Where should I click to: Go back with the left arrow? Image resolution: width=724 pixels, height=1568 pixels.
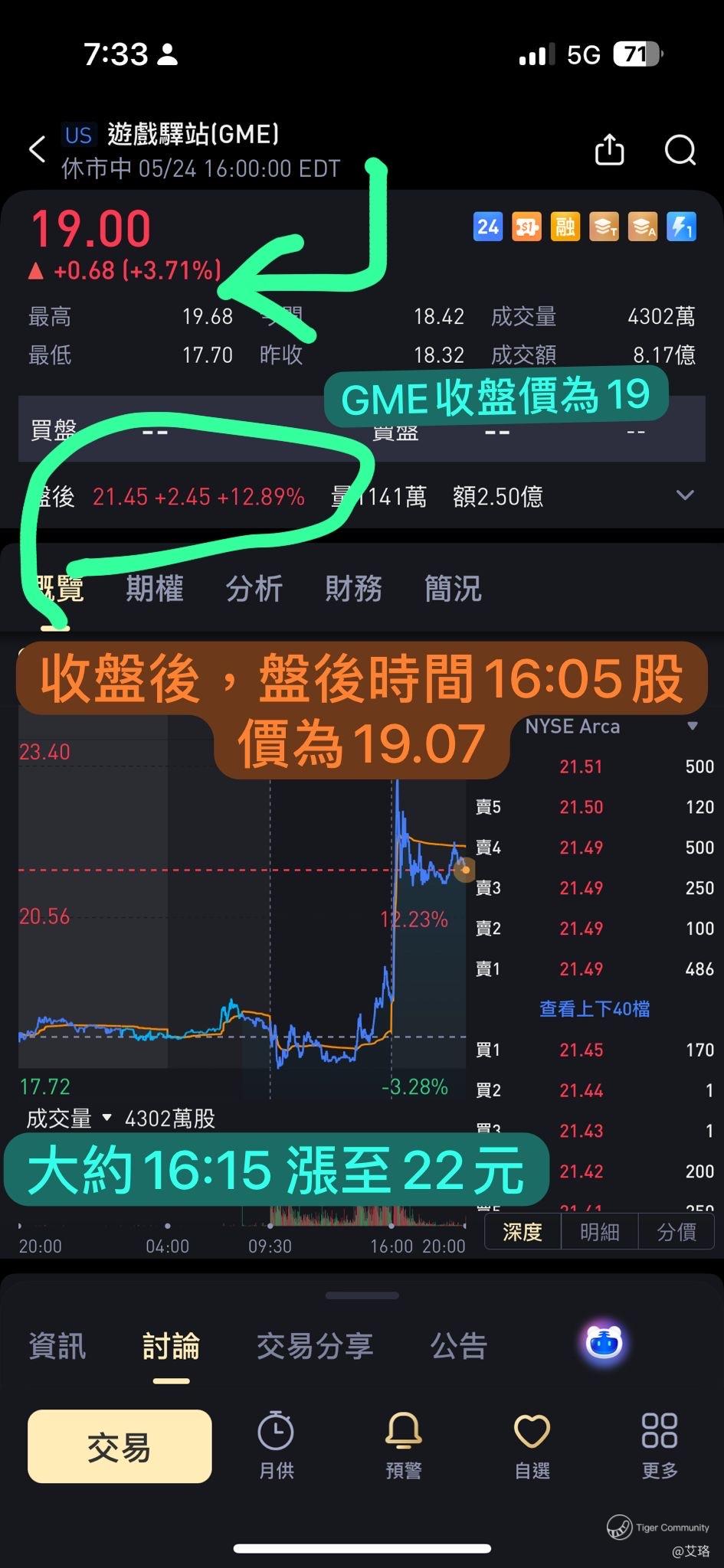(x=38, y=149)
